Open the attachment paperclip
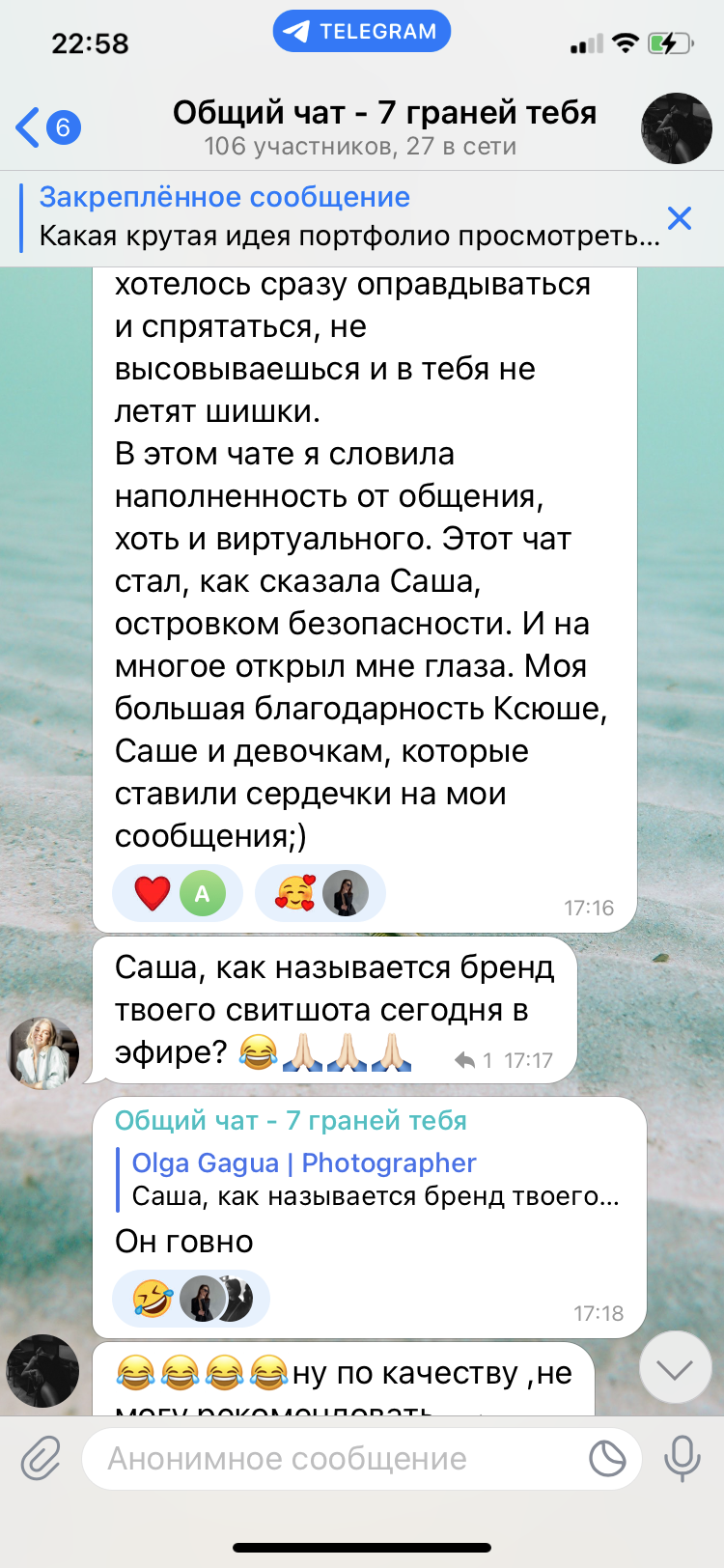This screenshot has height=1568, width=724. tap(41, 1458)
